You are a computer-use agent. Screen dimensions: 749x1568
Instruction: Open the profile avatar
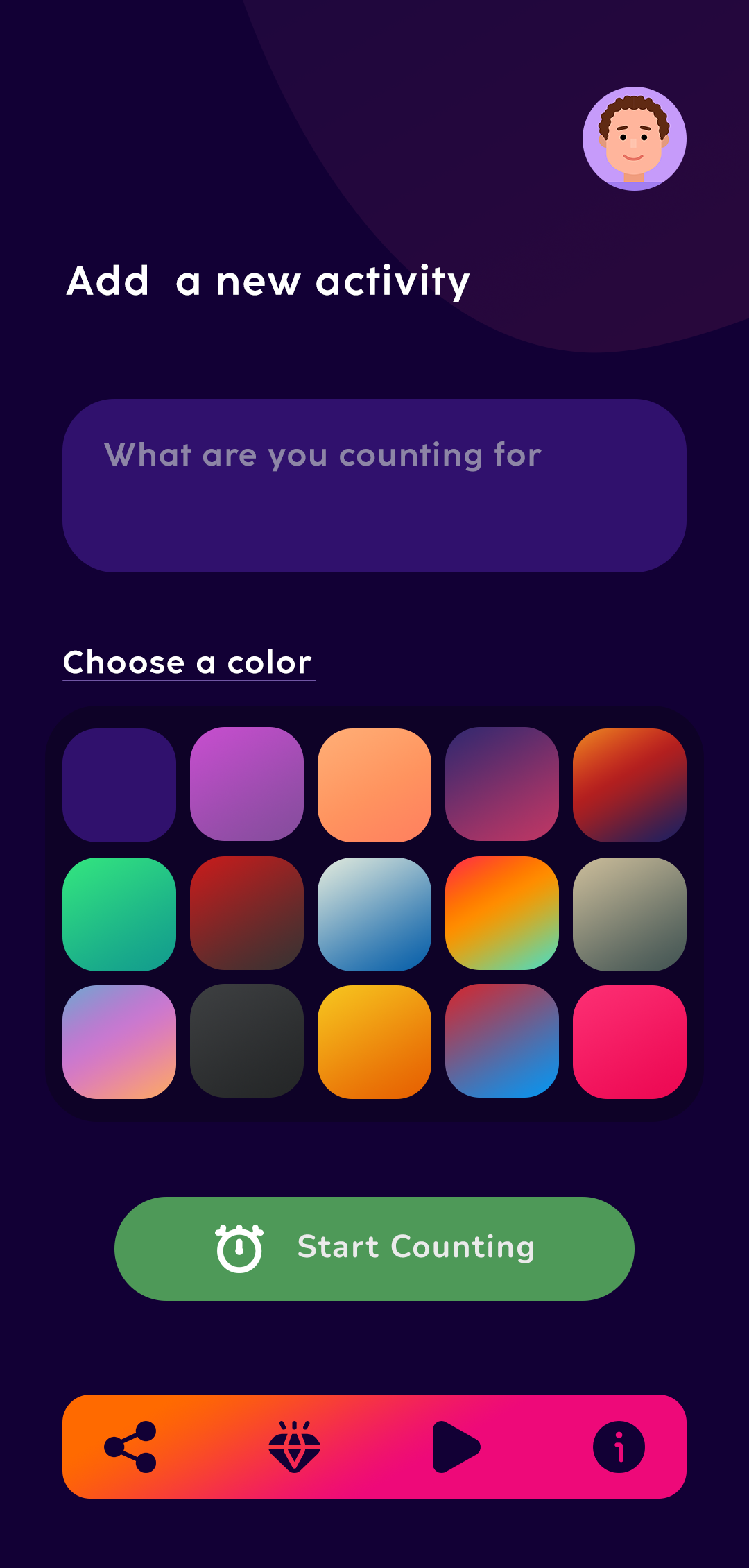[x=634, y=138]
